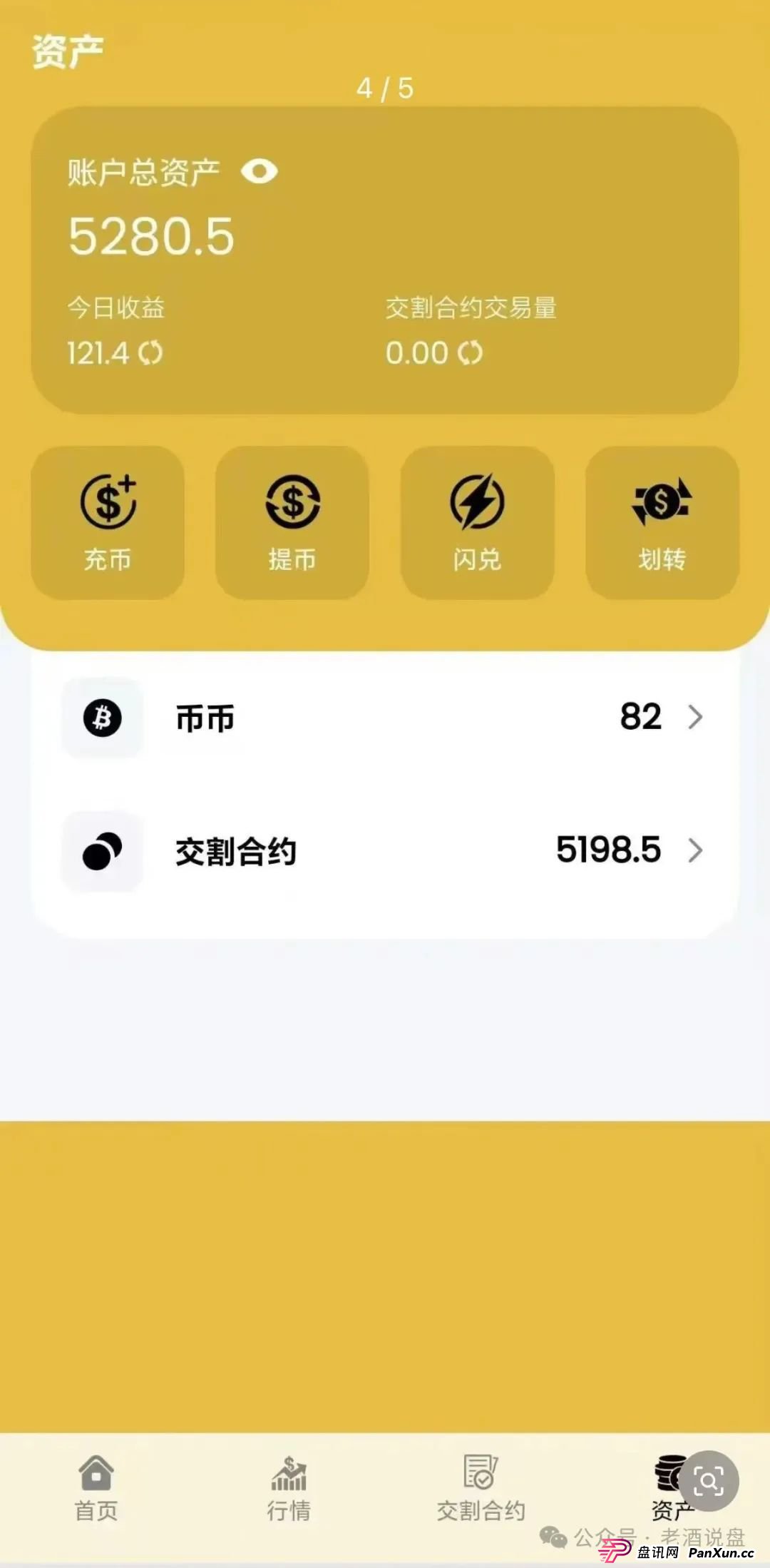Tap the 币币 account row
770x1568 pixels.
click(x=385, y=718)
